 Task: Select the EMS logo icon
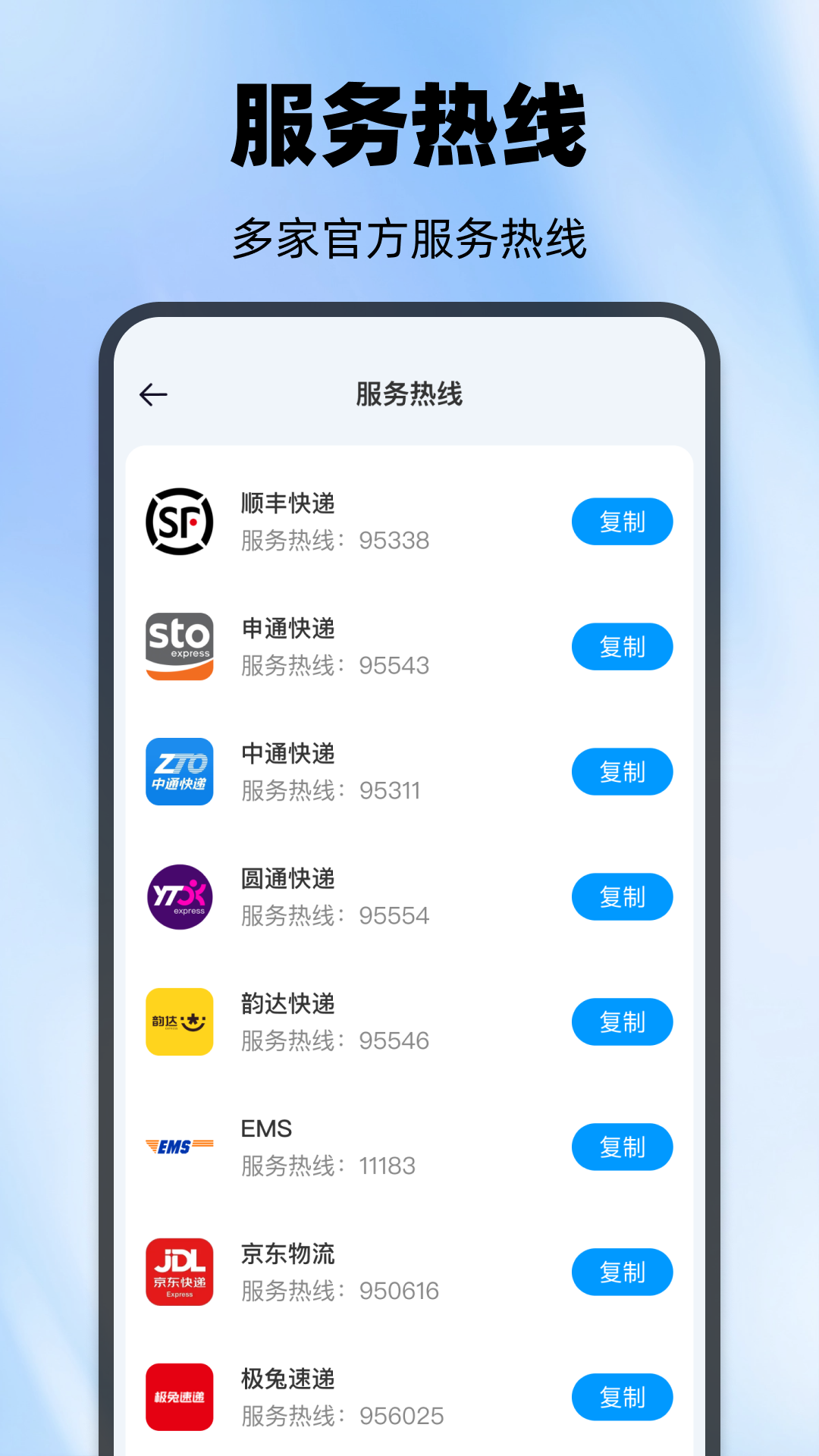tap(179, 1147)
